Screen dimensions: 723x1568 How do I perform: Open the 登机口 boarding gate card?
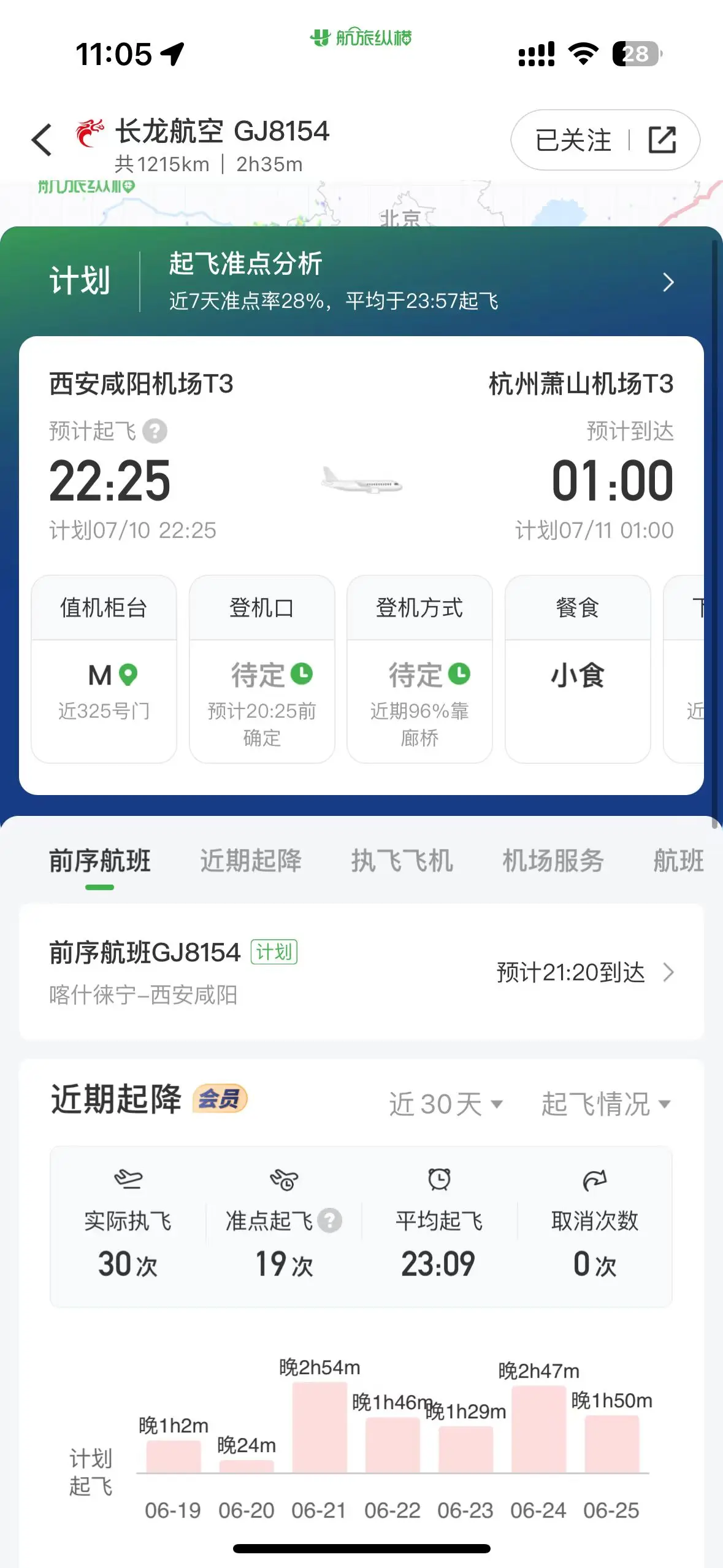pyautogui.click(x=262, y=669)
